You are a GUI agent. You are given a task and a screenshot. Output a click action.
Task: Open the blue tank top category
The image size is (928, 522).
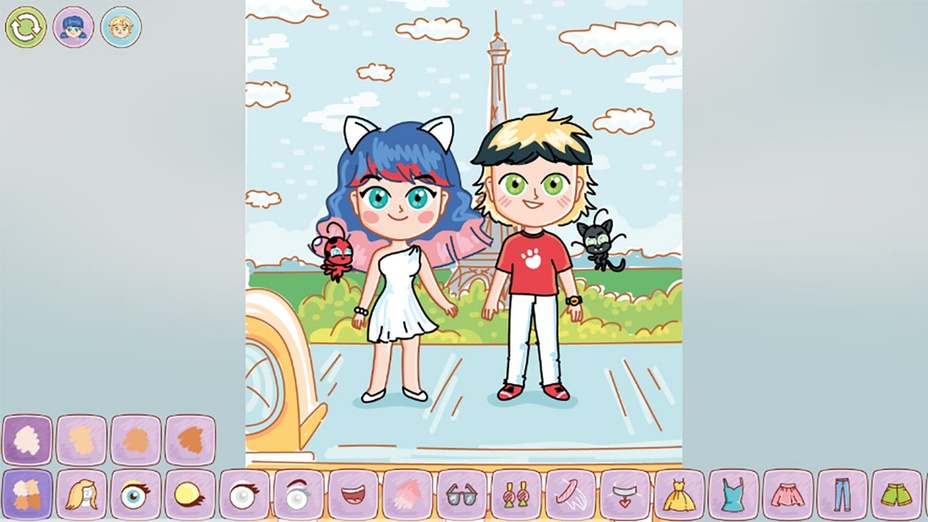(x=733, y=495)
